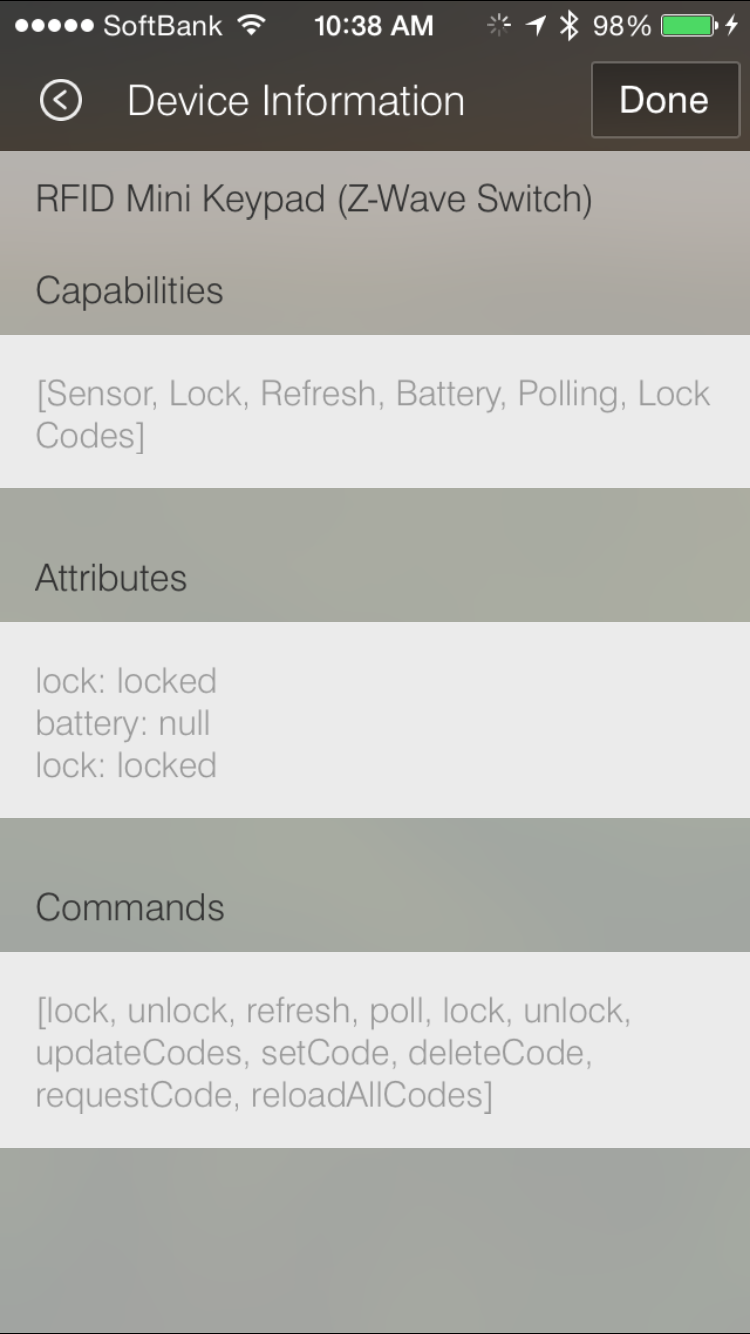Select the RFID Mini Keypad device name
This screenshot has width=750, height=1334.
coord(314,199)
